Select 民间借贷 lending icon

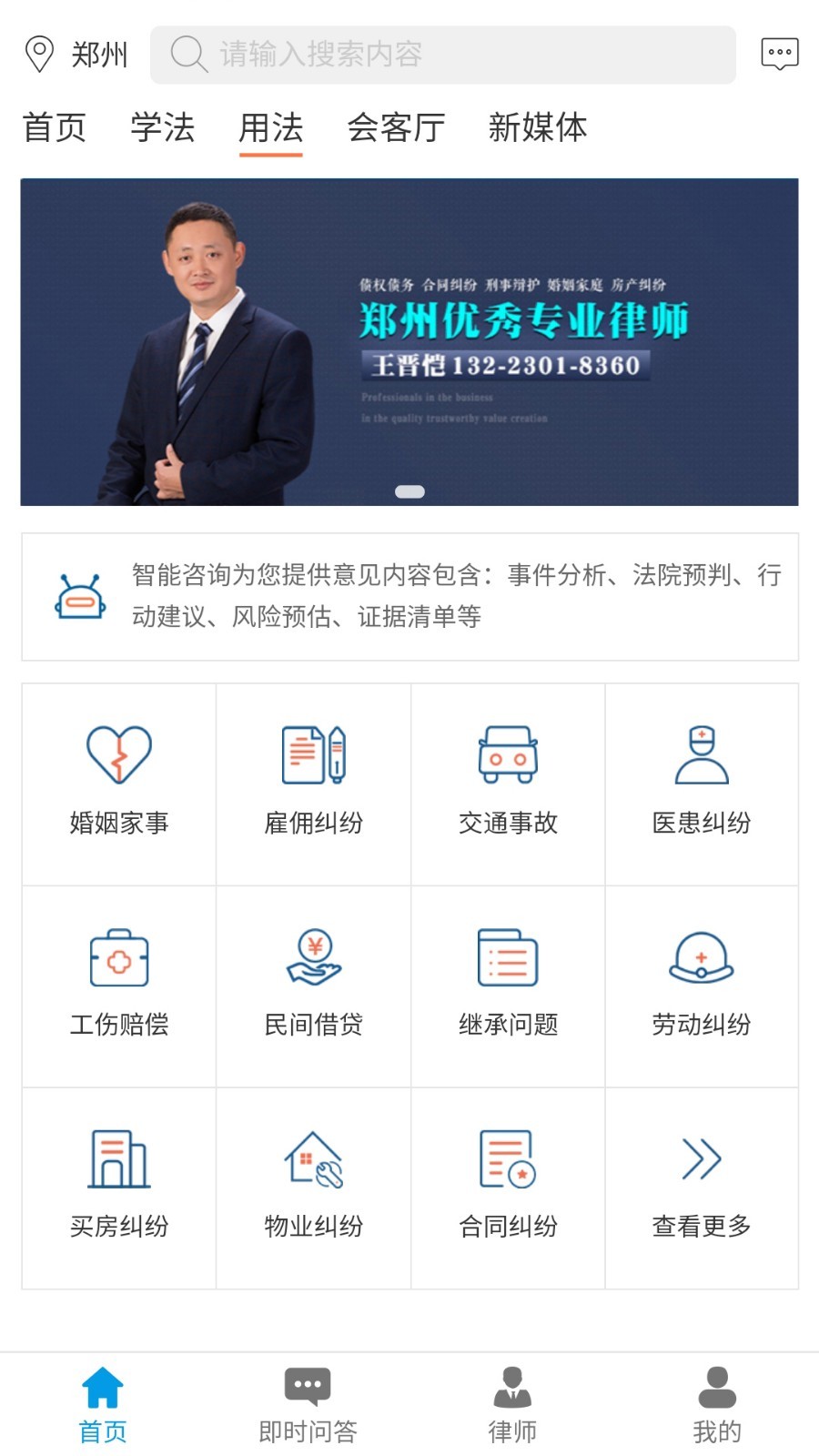coord(313,957)
